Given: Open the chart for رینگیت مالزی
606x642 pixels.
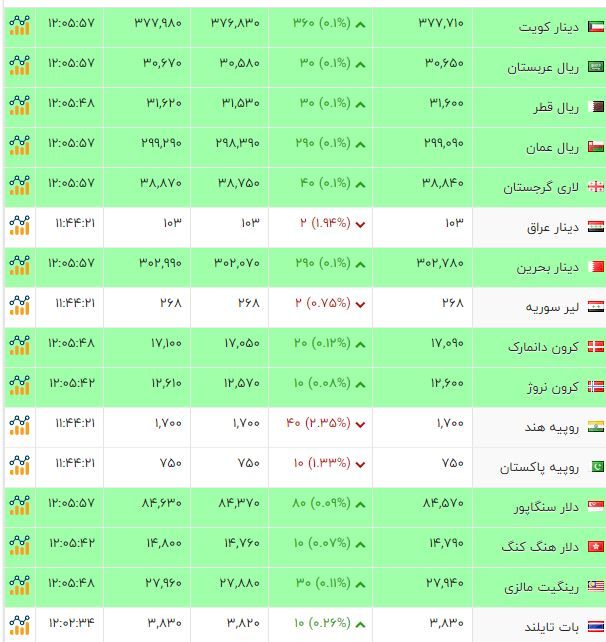Looking at the screenshot, I should pyautogui.click(x=18, y=584).
